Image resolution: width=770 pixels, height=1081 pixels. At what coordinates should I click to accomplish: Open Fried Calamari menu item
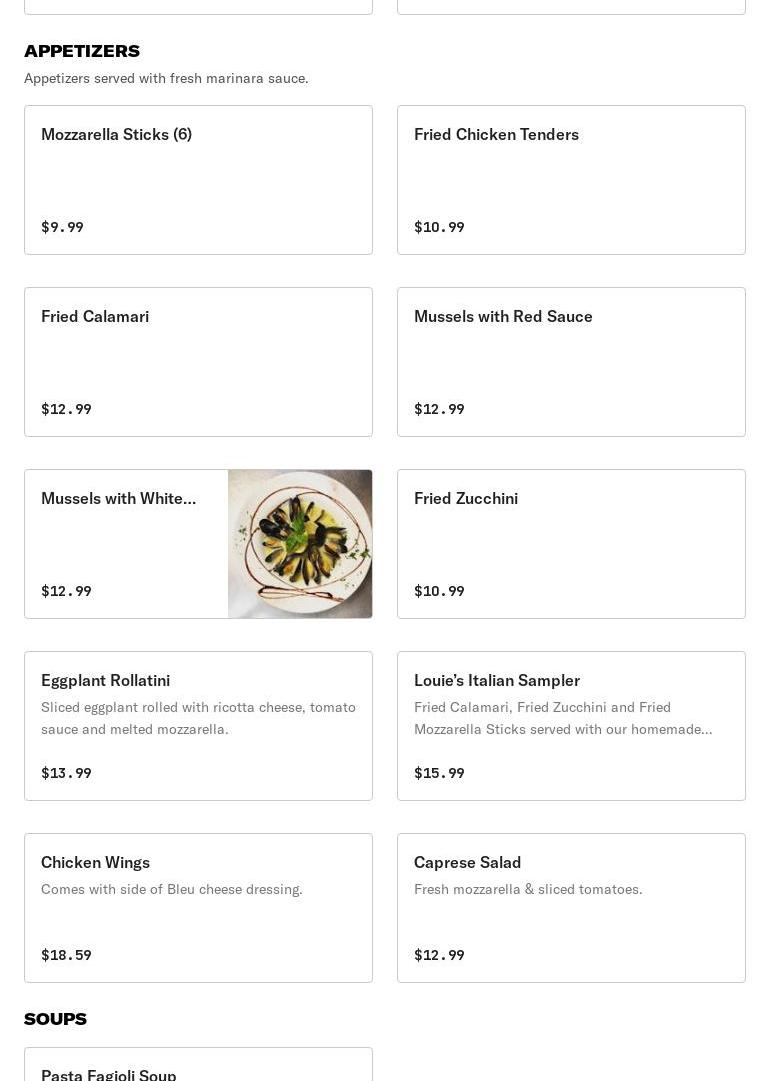pos(198,362)
